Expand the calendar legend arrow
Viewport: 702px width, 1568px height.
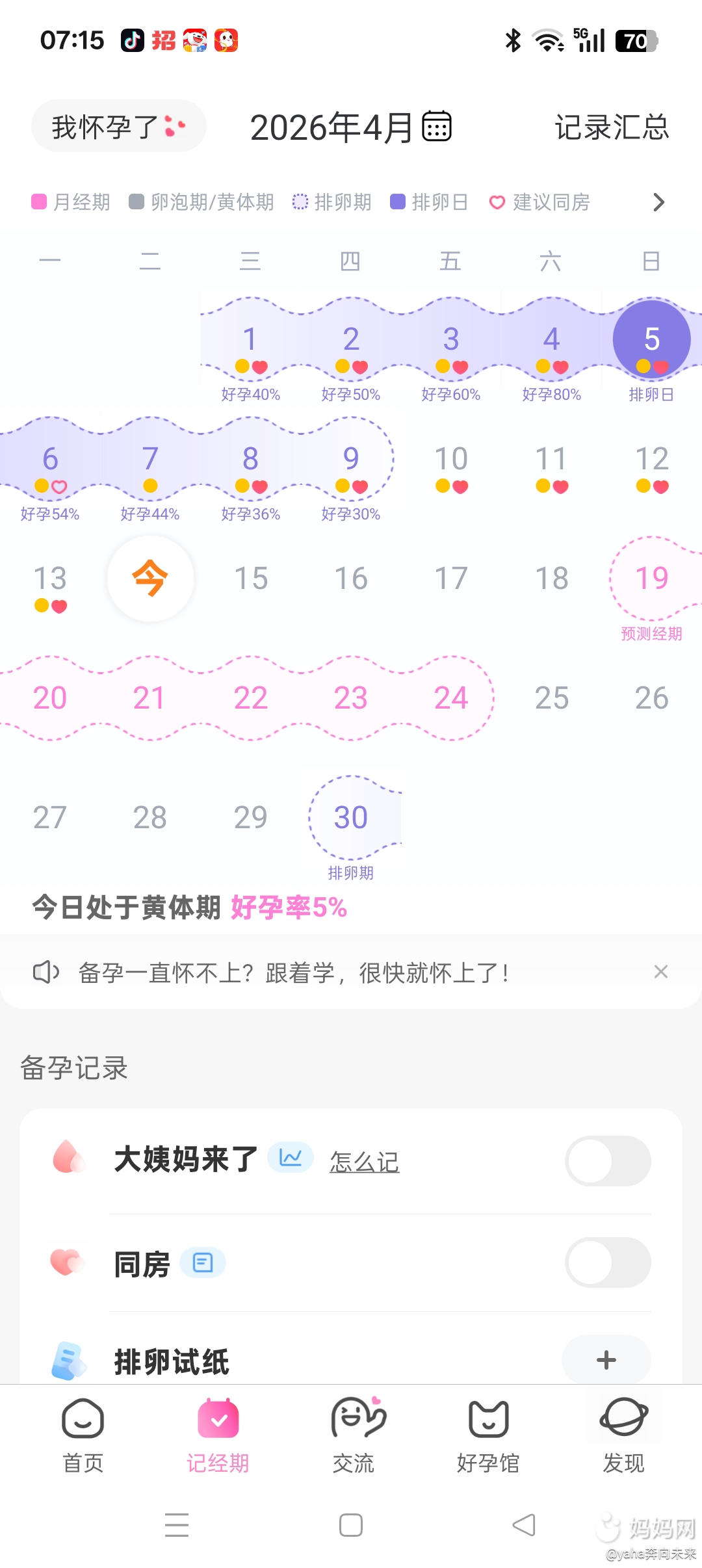[x=658, y=202]
